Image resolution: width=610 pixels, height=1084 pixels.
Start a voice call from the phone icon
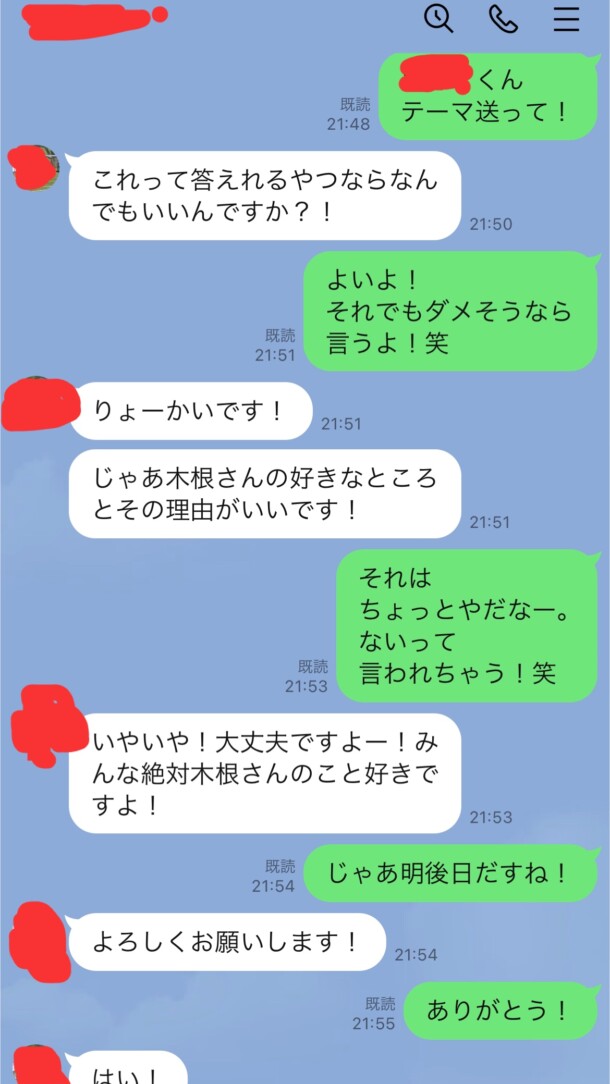503,19
